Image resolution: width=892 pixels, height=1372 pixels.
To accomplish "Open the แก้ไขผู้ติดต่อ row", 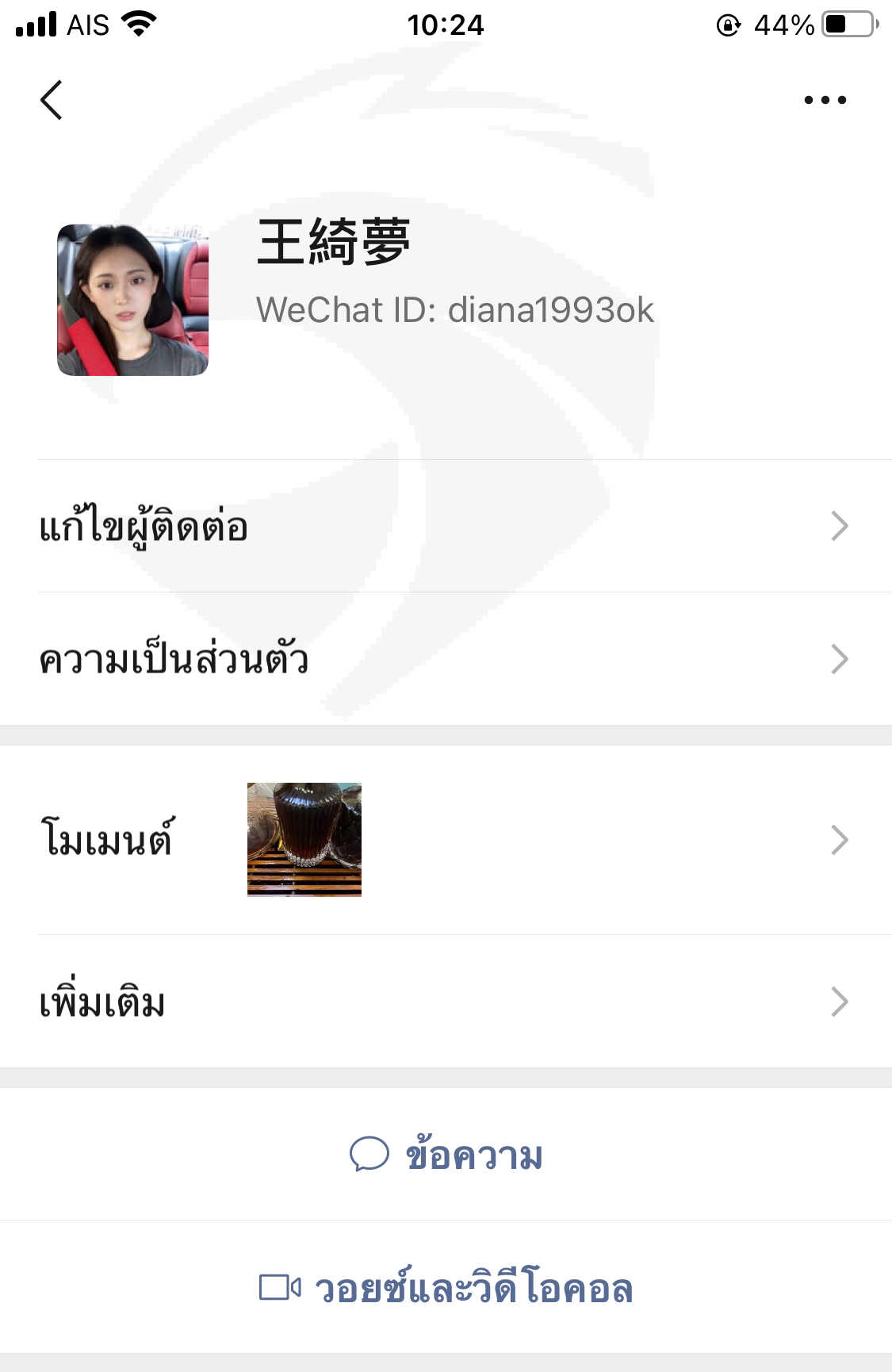I will (x=444, y=526).
